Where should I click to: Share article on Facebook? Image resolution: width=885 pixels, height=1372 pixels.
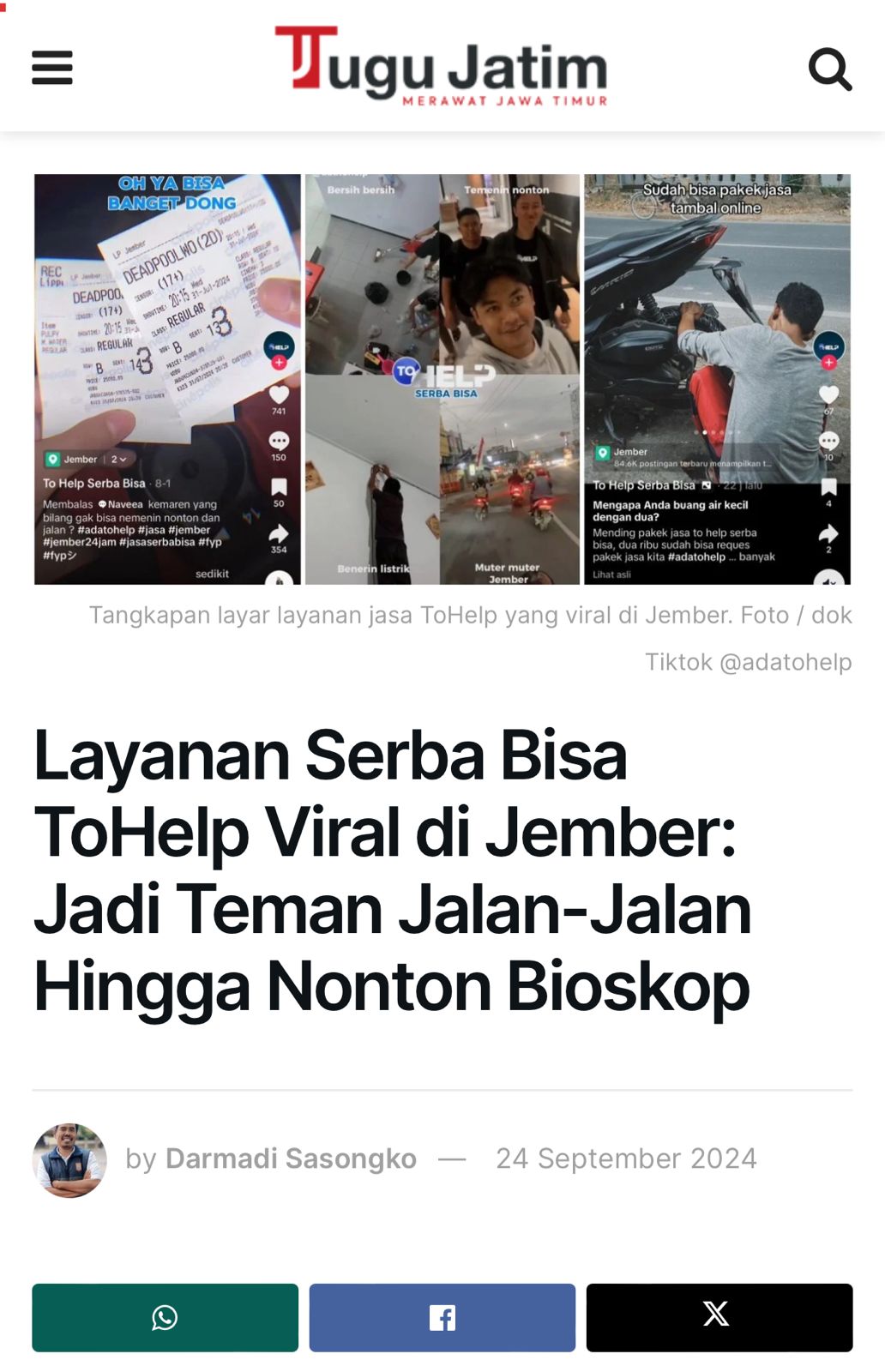442,1318
